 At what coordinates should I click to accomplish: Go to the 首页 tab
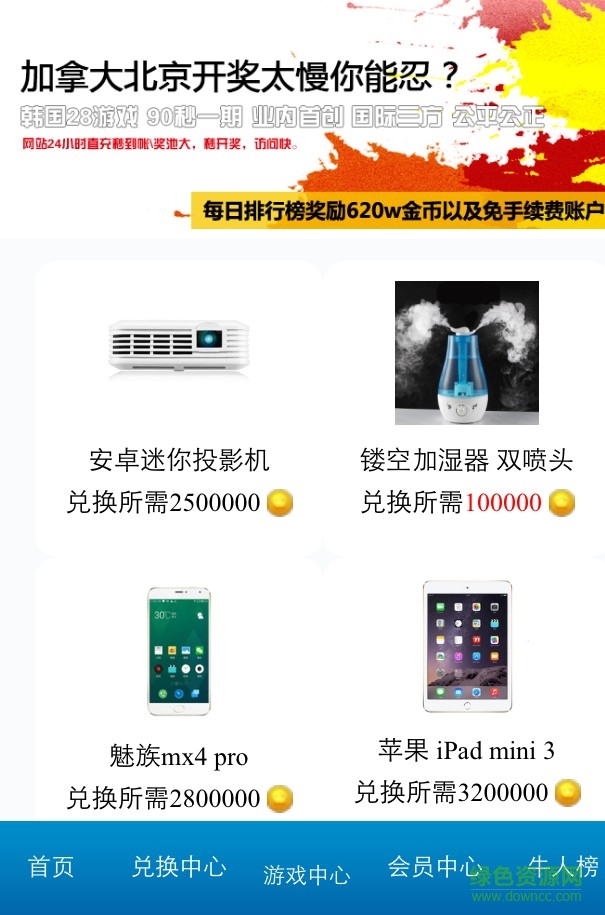click(x=51, y=867)
